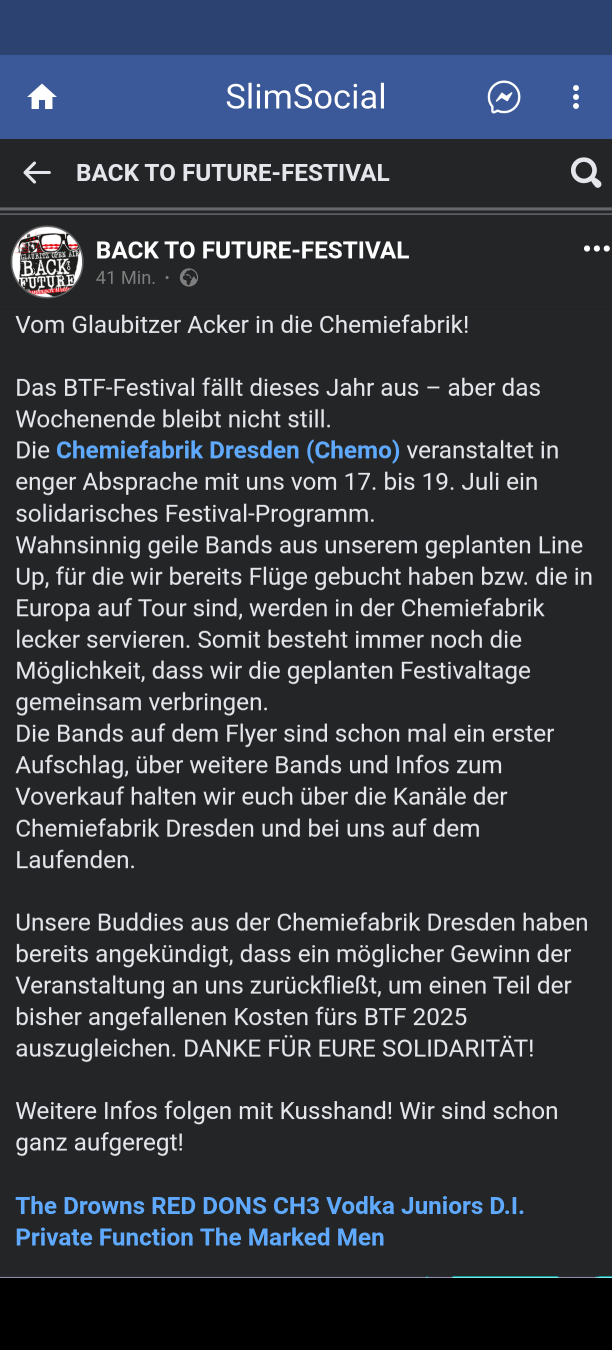The image size is (612, 1350).
Task: Open the tagged page D.I.
Action: (507, 1206)
